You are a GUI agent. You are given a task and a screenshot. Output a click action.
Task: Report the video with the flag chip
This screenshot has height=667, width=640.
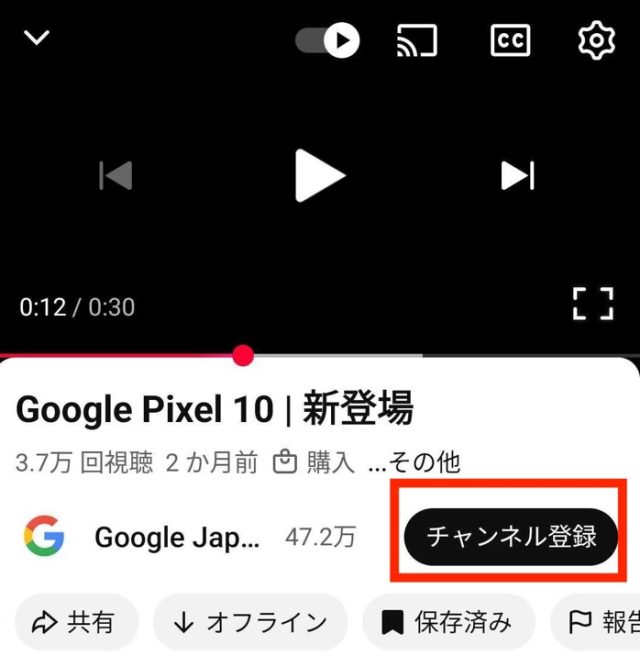pos(600,623)
